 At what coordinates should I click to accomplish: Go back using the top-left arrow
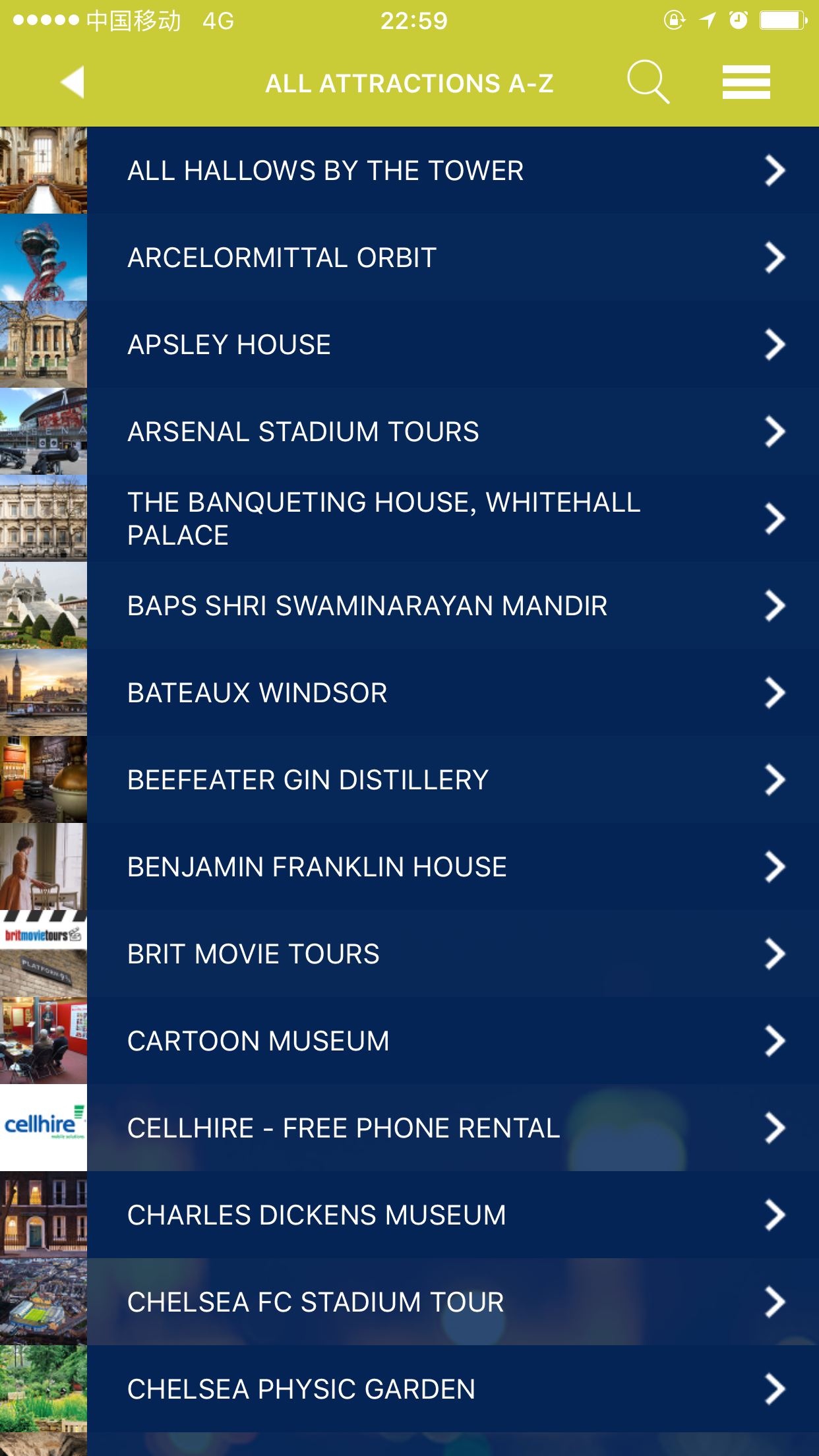[x=73, y=82]
